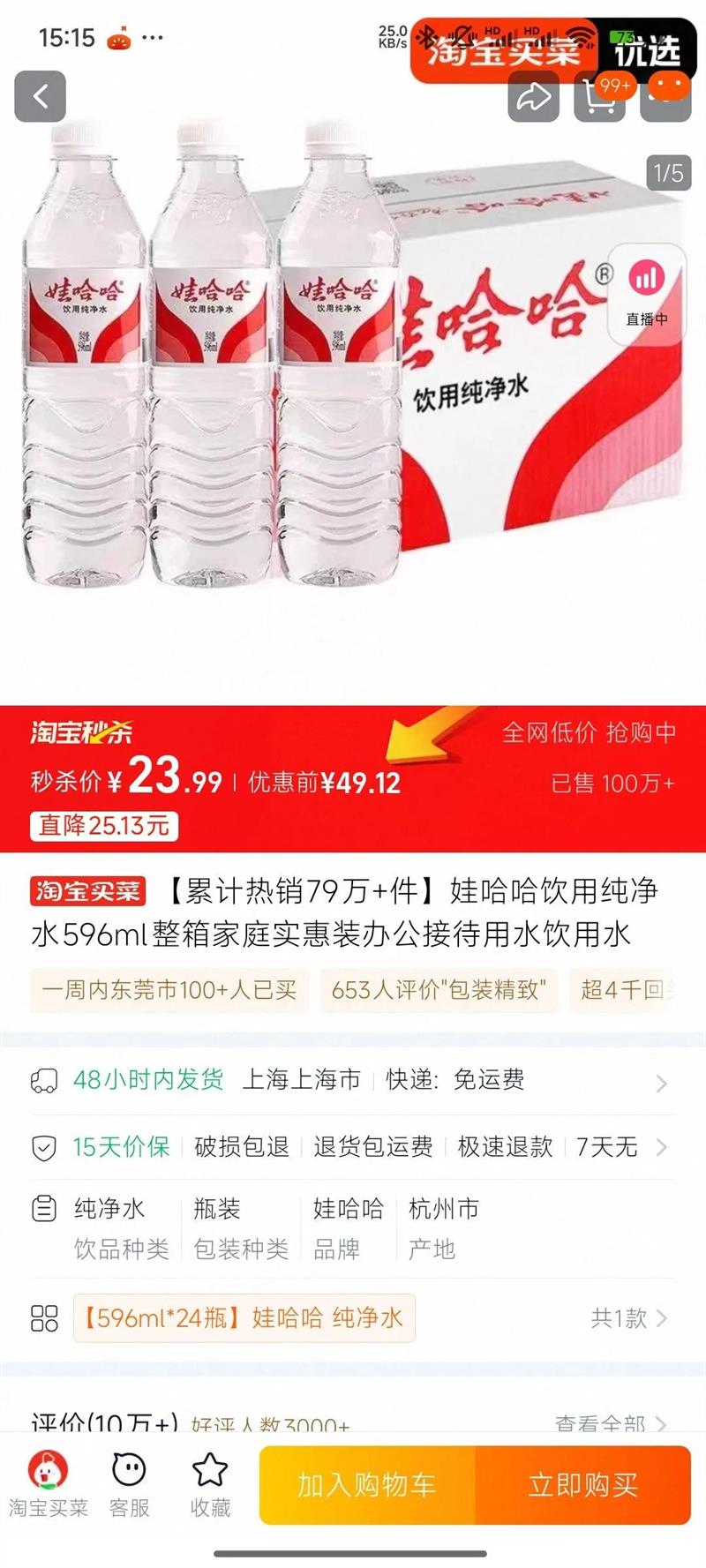706x1568 pixels.
Task: Open the shopping cart
Action: [x=600, y=96]
